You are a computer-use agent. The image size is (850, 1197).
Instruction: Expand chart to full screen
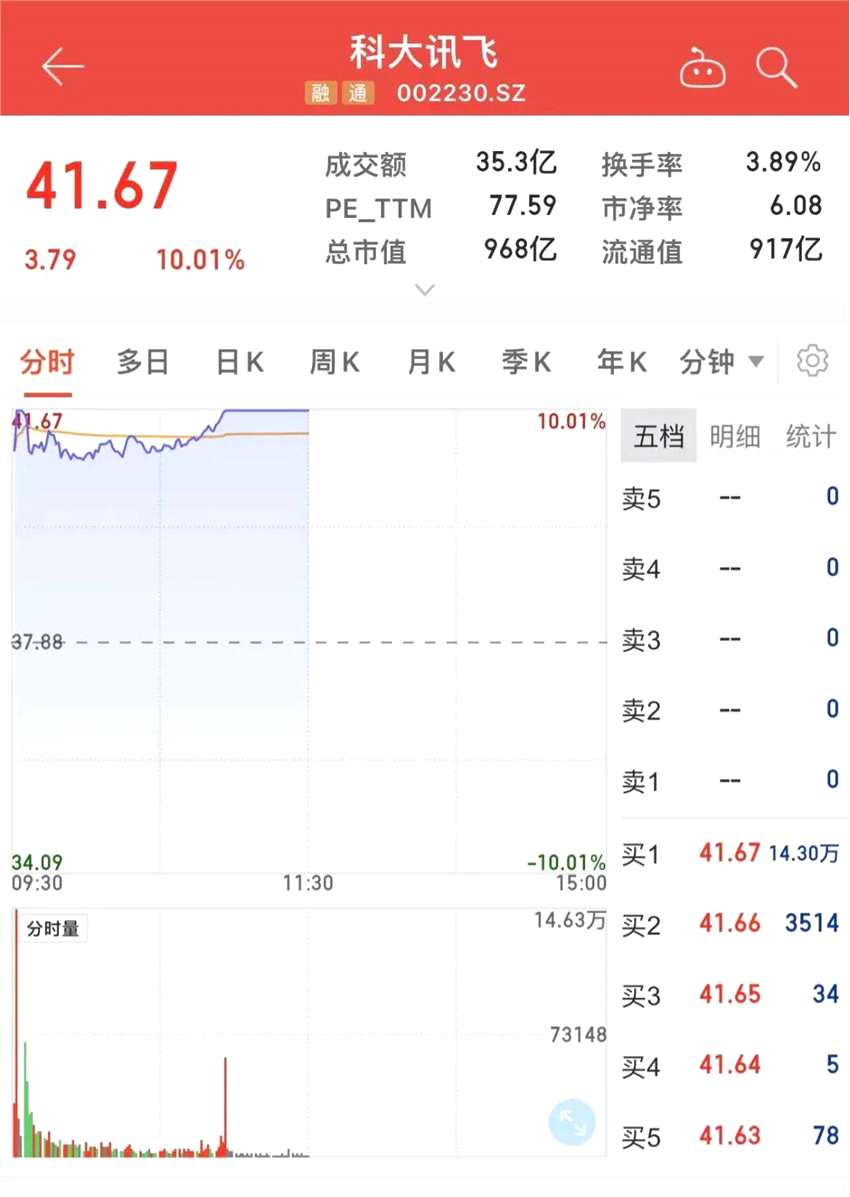pyautogui.click(x=572, y=1122)
